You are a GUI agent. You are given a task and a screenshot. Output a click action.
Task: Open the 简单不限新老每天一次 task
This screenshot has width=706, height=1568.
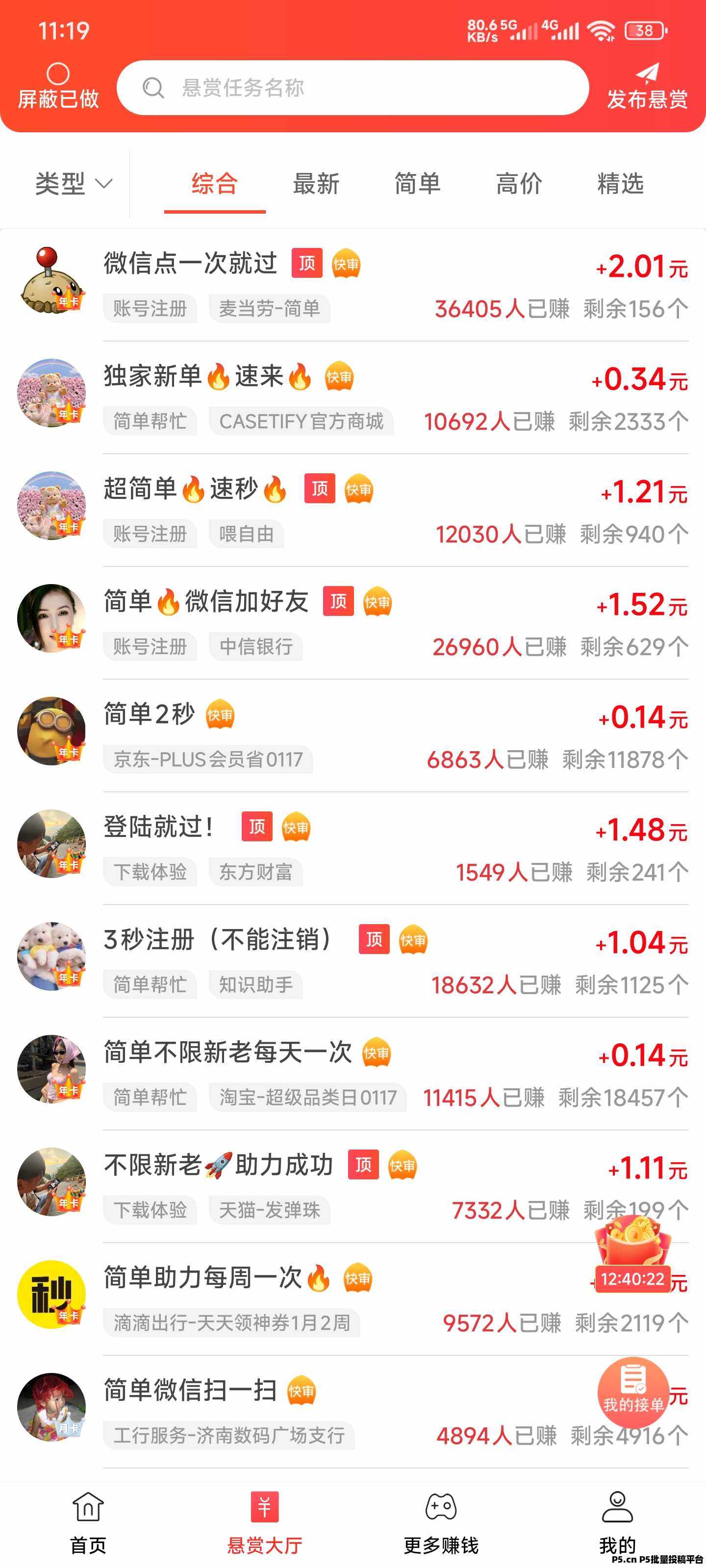point(228,1052)
